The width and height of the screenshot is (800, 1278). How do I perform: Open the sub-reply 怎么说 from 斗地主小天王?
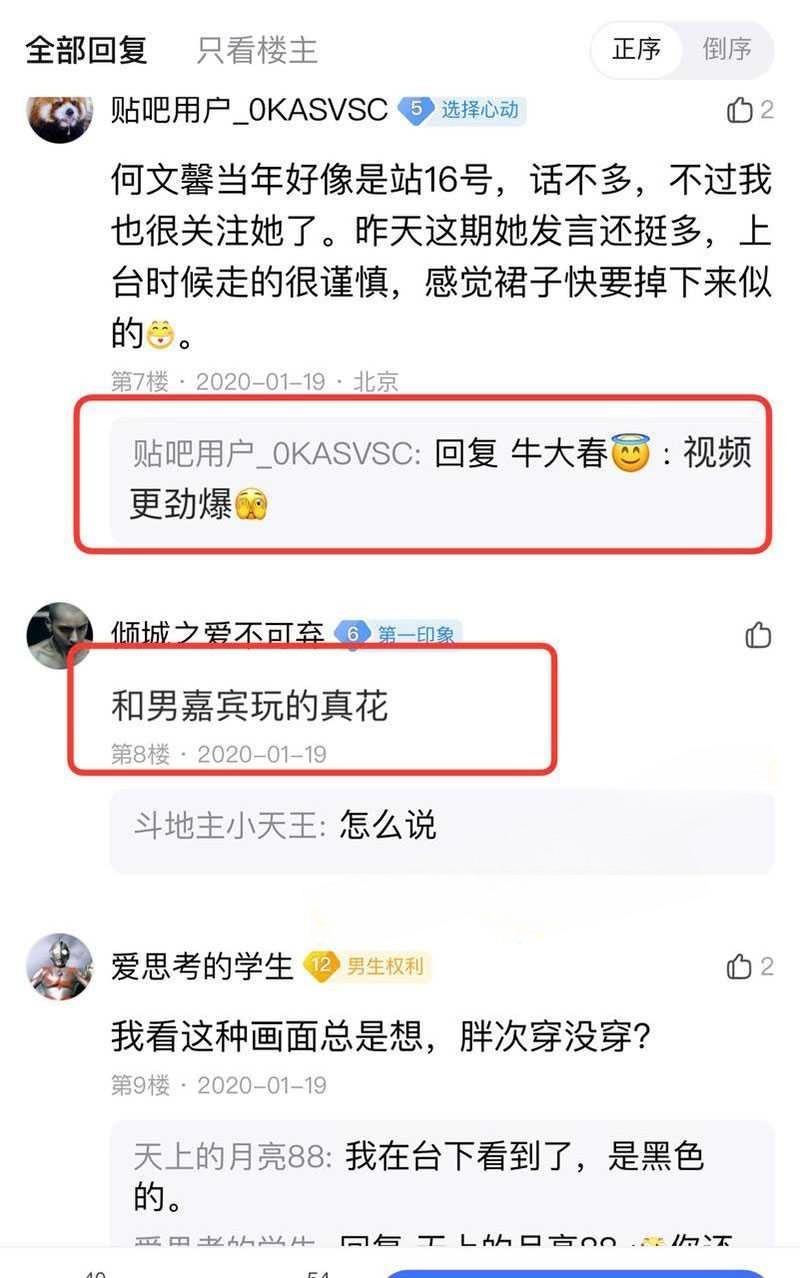tap(440, 825)
